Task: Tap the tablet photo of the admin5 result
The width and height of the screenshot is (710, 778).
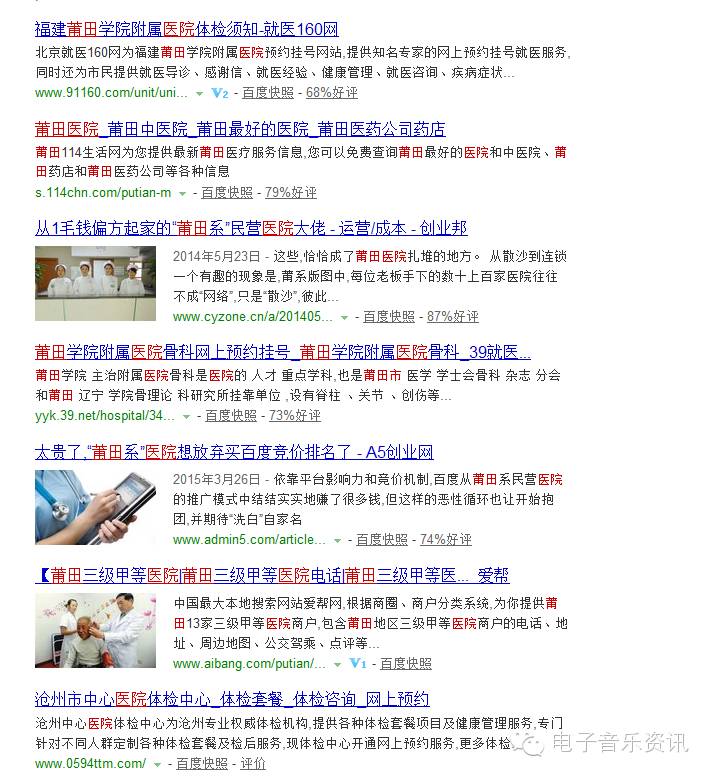Action: [96, 506]
